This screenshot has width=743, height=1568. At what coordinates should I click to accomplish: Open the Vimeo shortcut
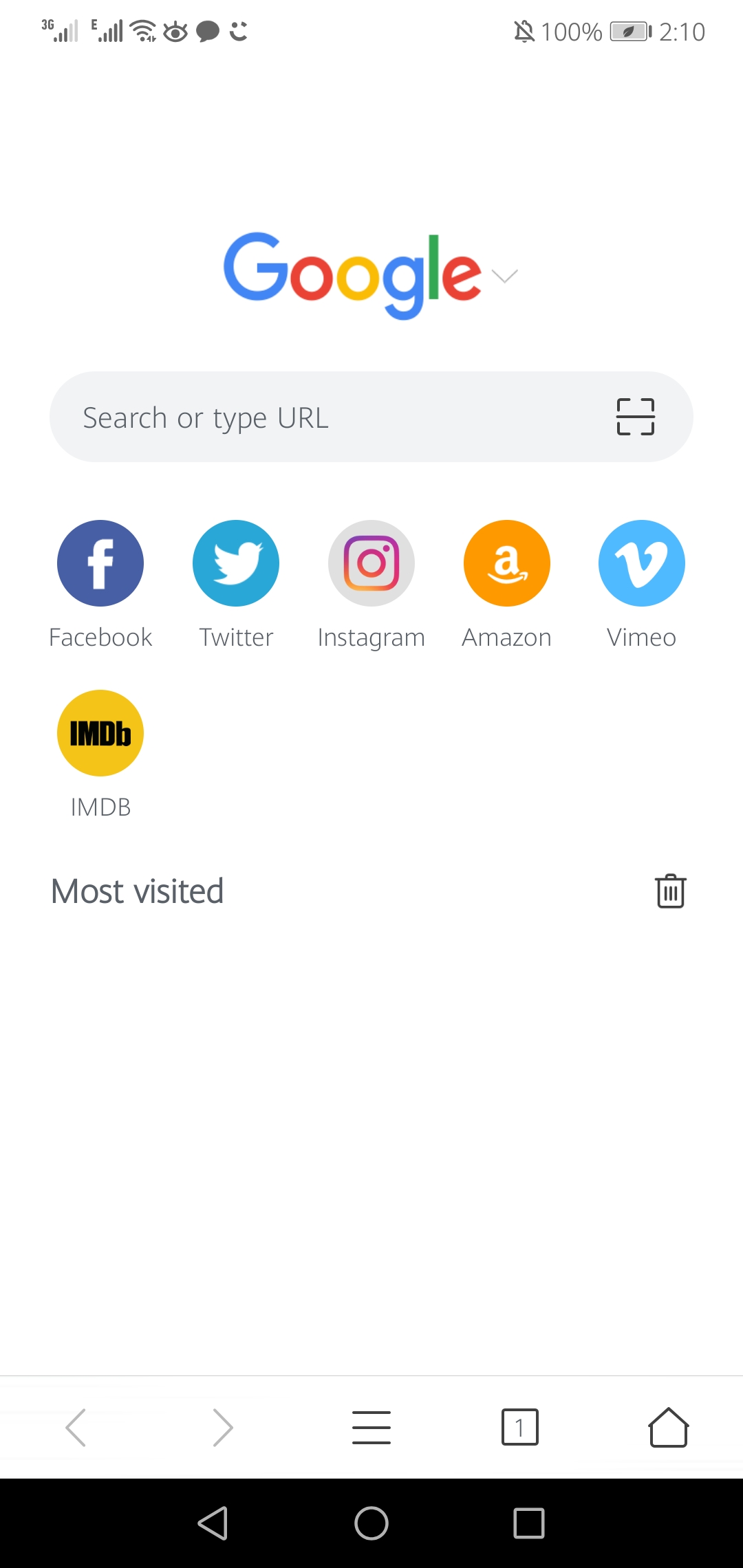(x=642, y=563)
